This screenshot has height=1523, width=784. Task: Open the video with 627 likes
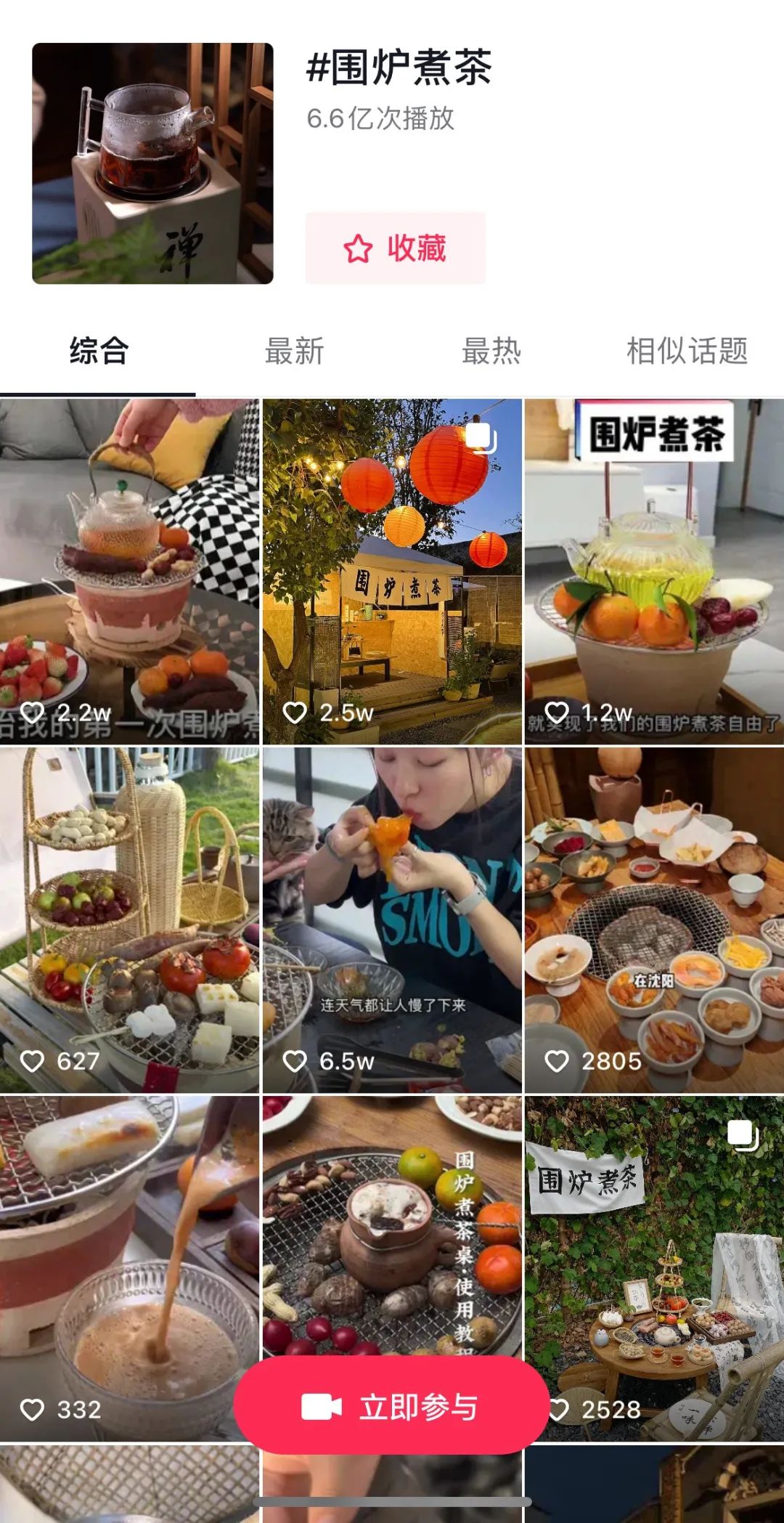click(129, 920)
